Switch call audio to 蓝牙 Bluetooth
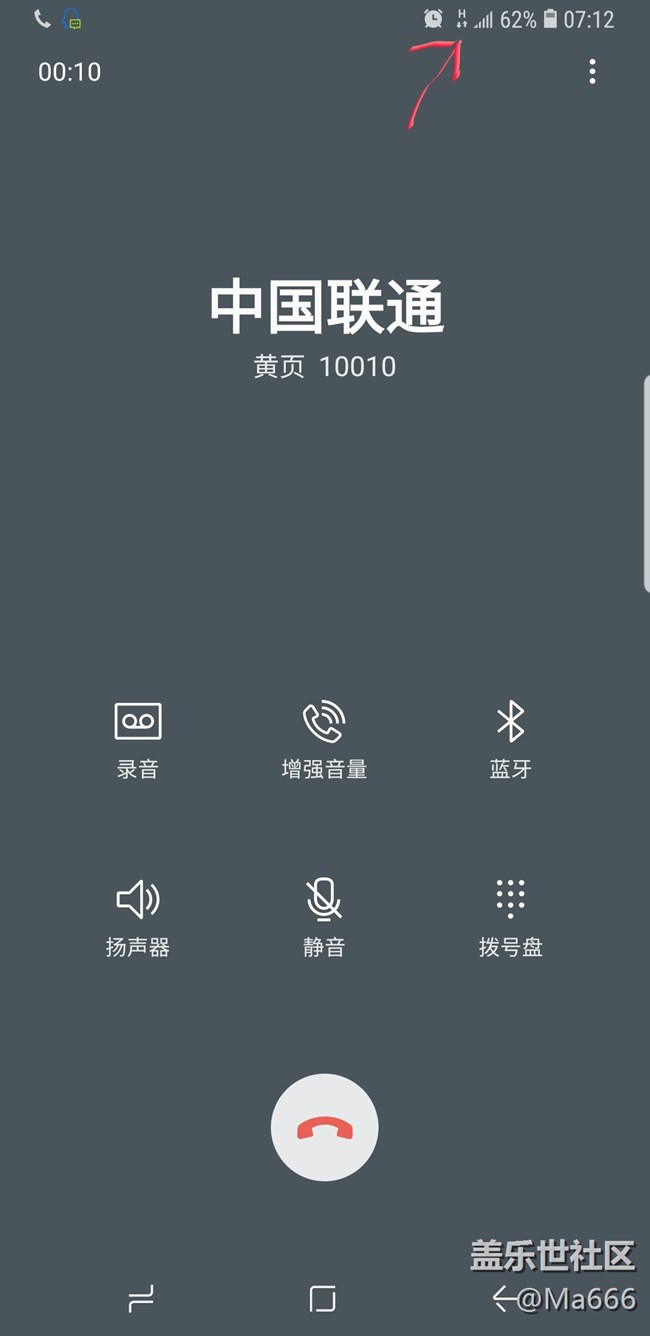Image resolution: width=650 pixels, height=1336 pixels. click(511, 740)
